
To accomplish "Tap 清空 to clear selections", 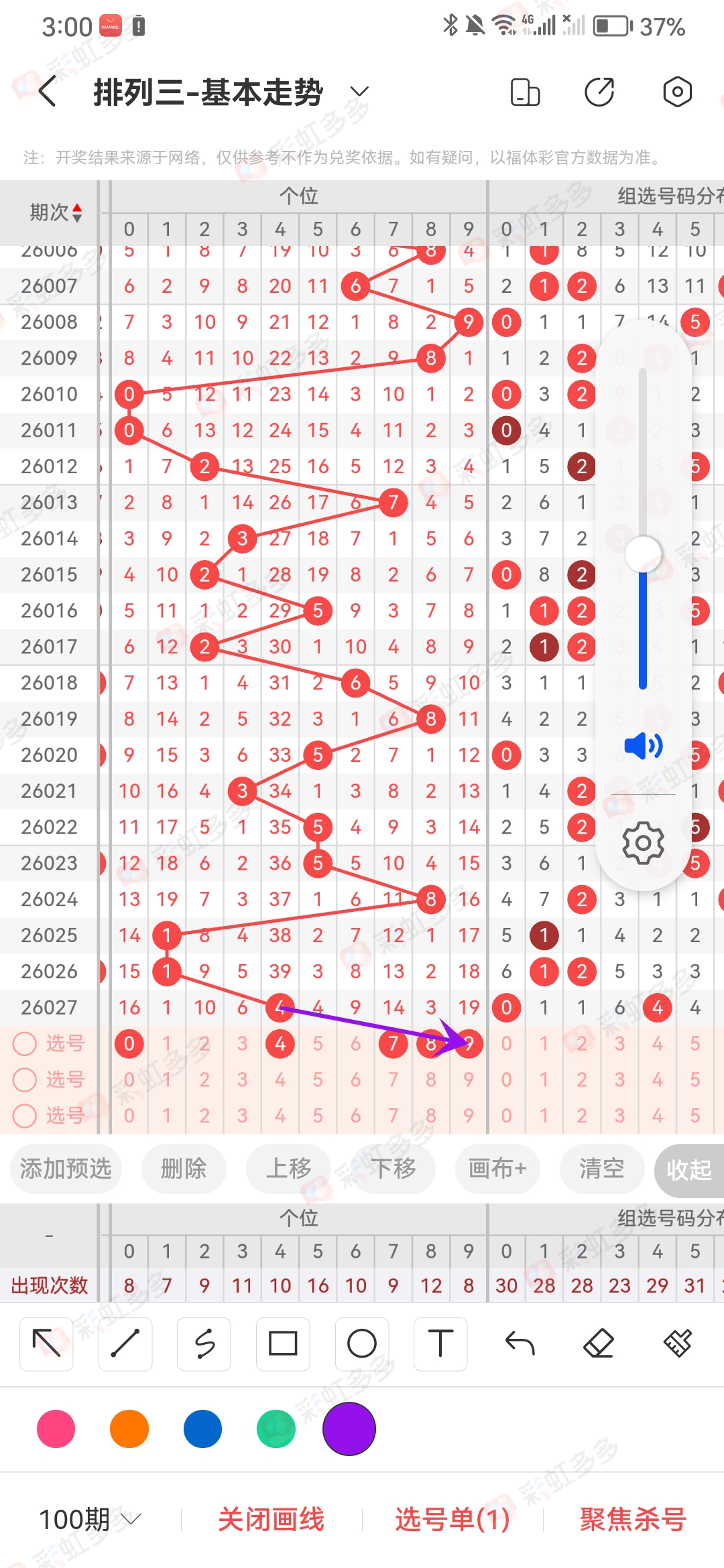I will point(601,1169).
